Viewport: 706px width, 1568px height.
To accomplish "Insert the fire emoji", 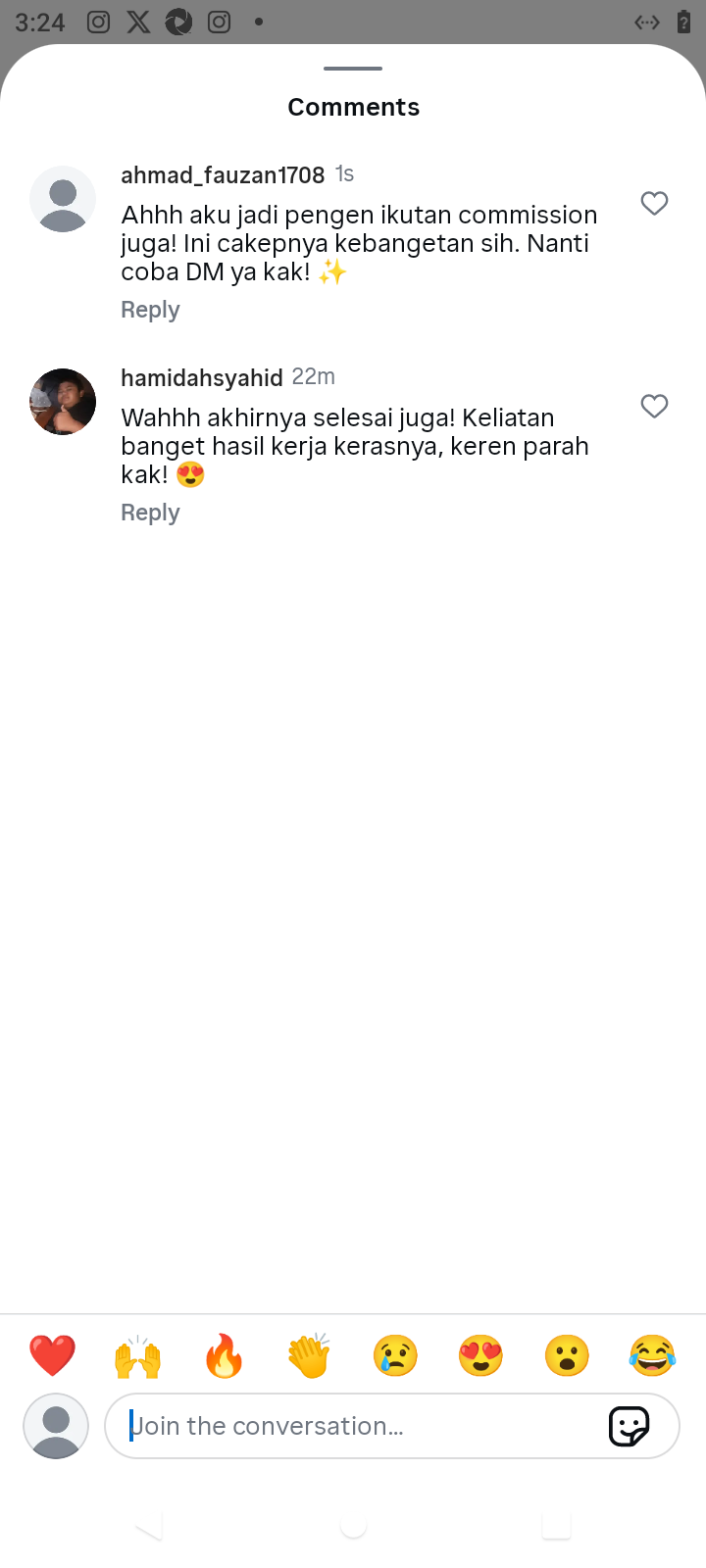I will pos(224,1356).
